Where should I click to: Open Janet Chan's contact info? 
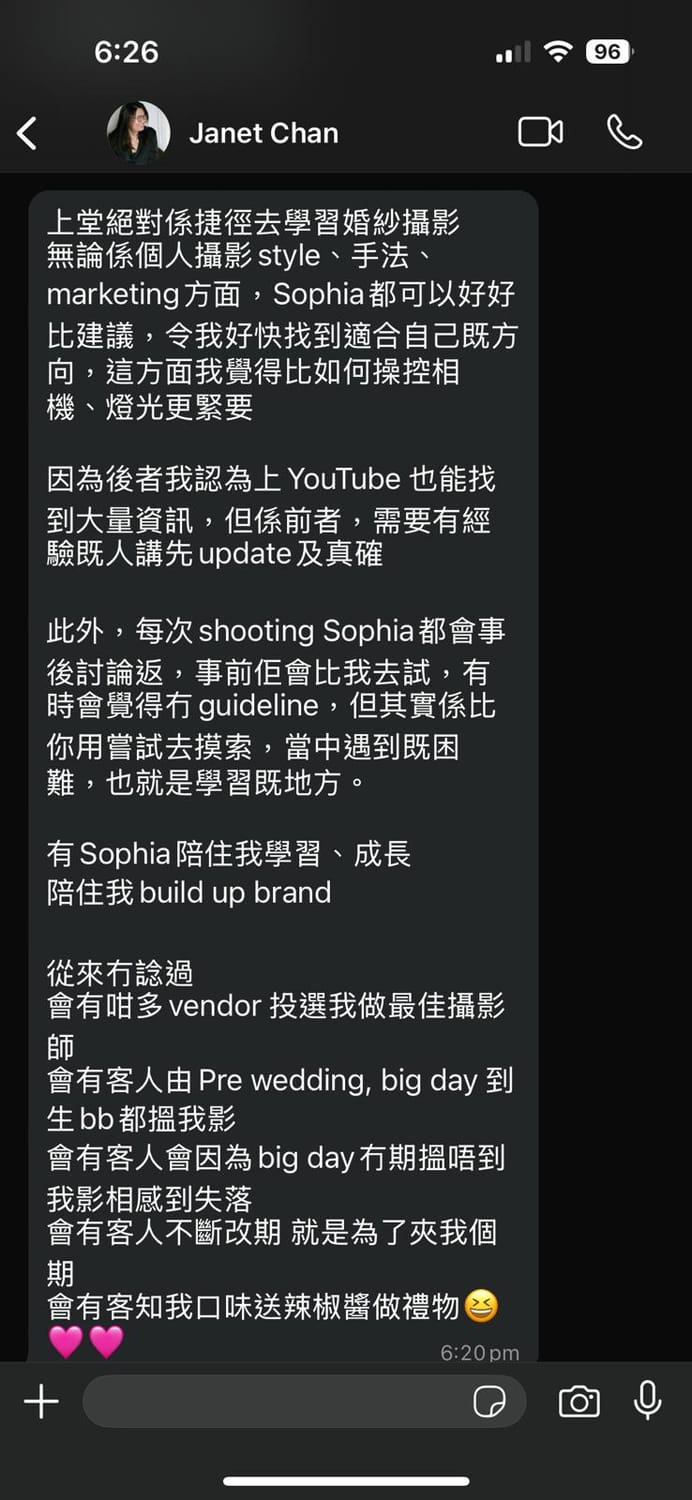click(263, 133)
